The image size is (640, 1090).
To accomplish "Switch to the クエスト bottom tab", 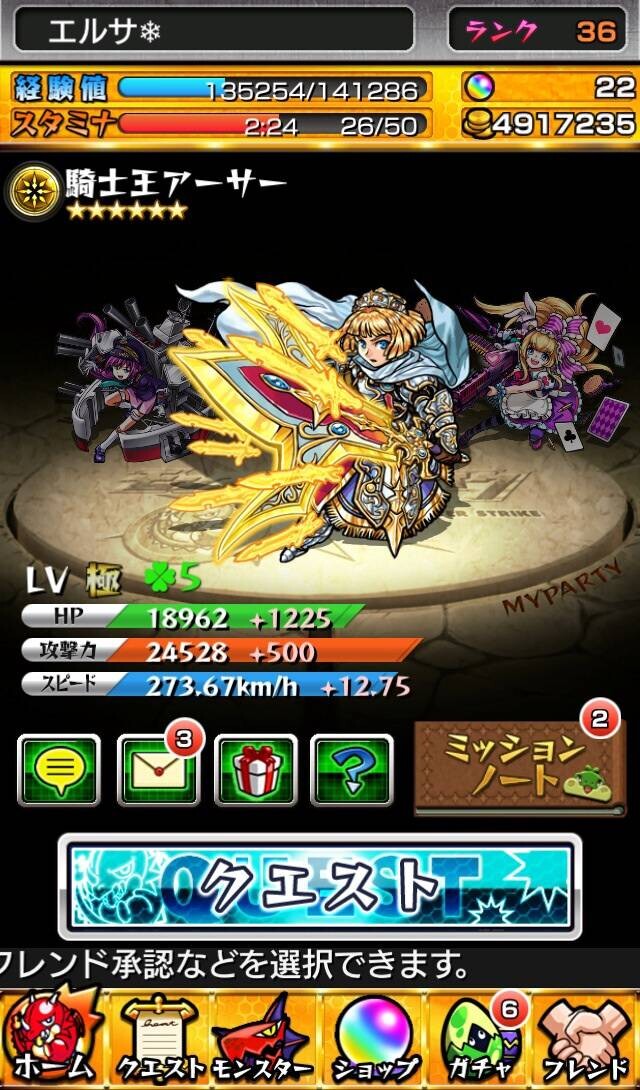I will 160,1039.
